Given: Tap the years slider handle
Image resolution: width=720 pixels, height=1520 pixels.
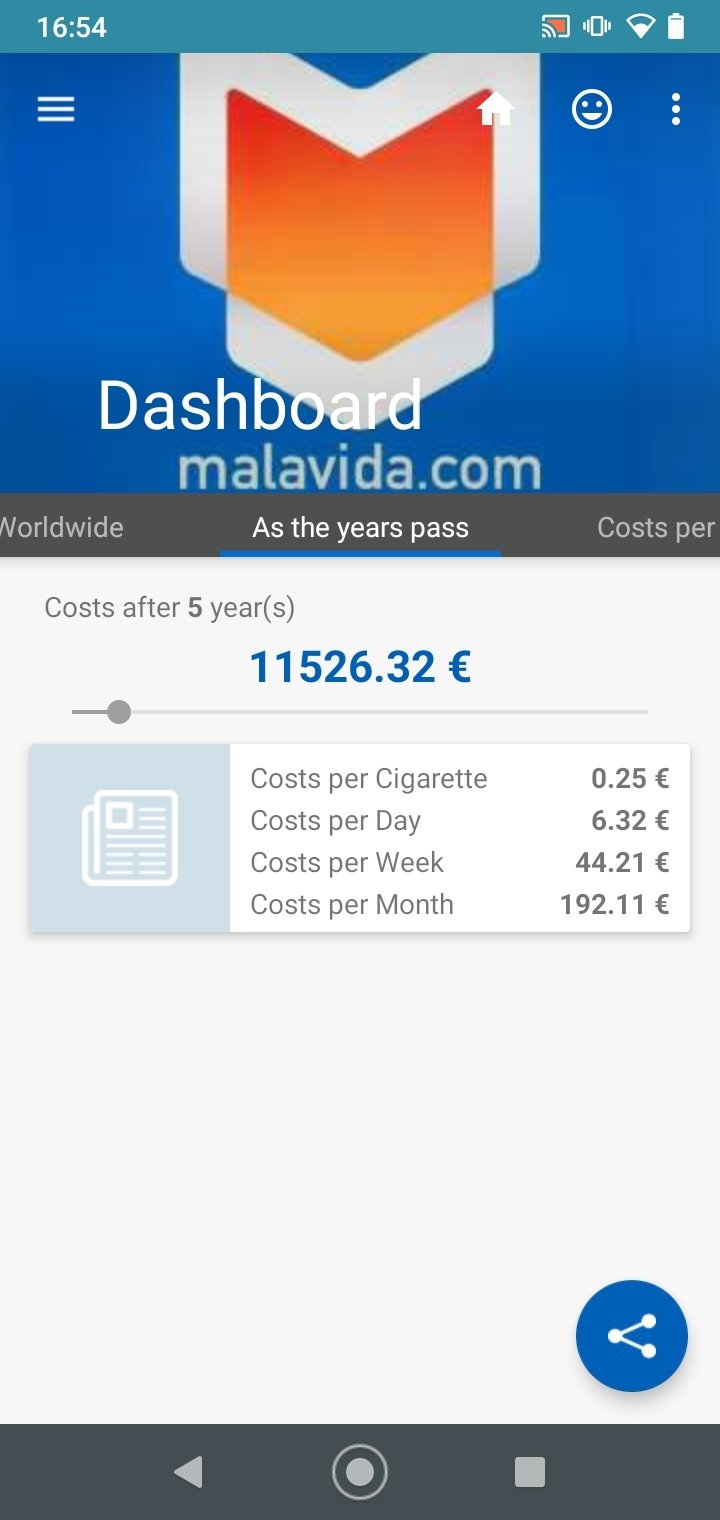Looking at the screenshot, I should [x=119, y=712].
